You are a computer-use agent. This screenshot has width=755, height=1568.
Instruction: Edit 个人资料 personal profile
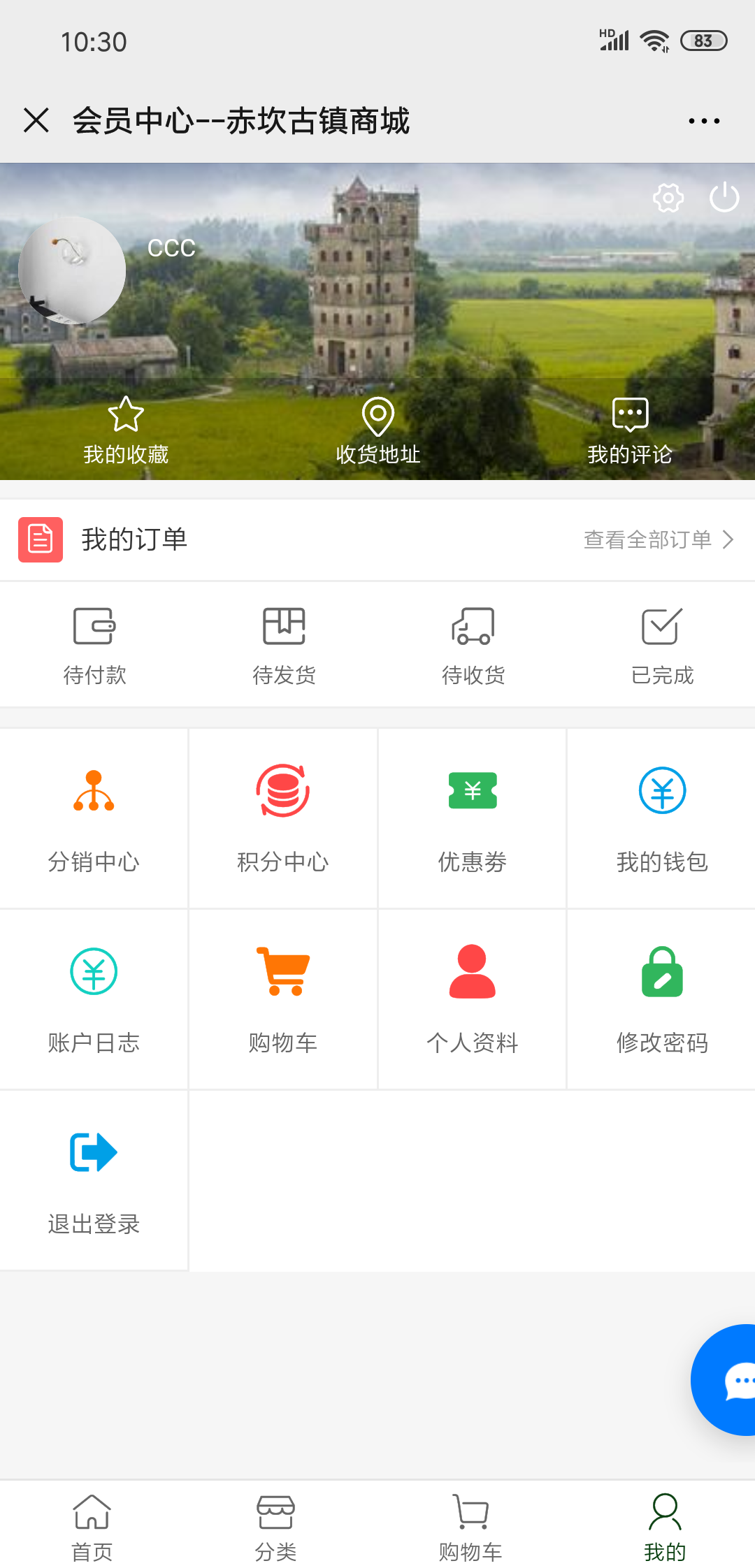pyautogui.click(x=473, y=999)
